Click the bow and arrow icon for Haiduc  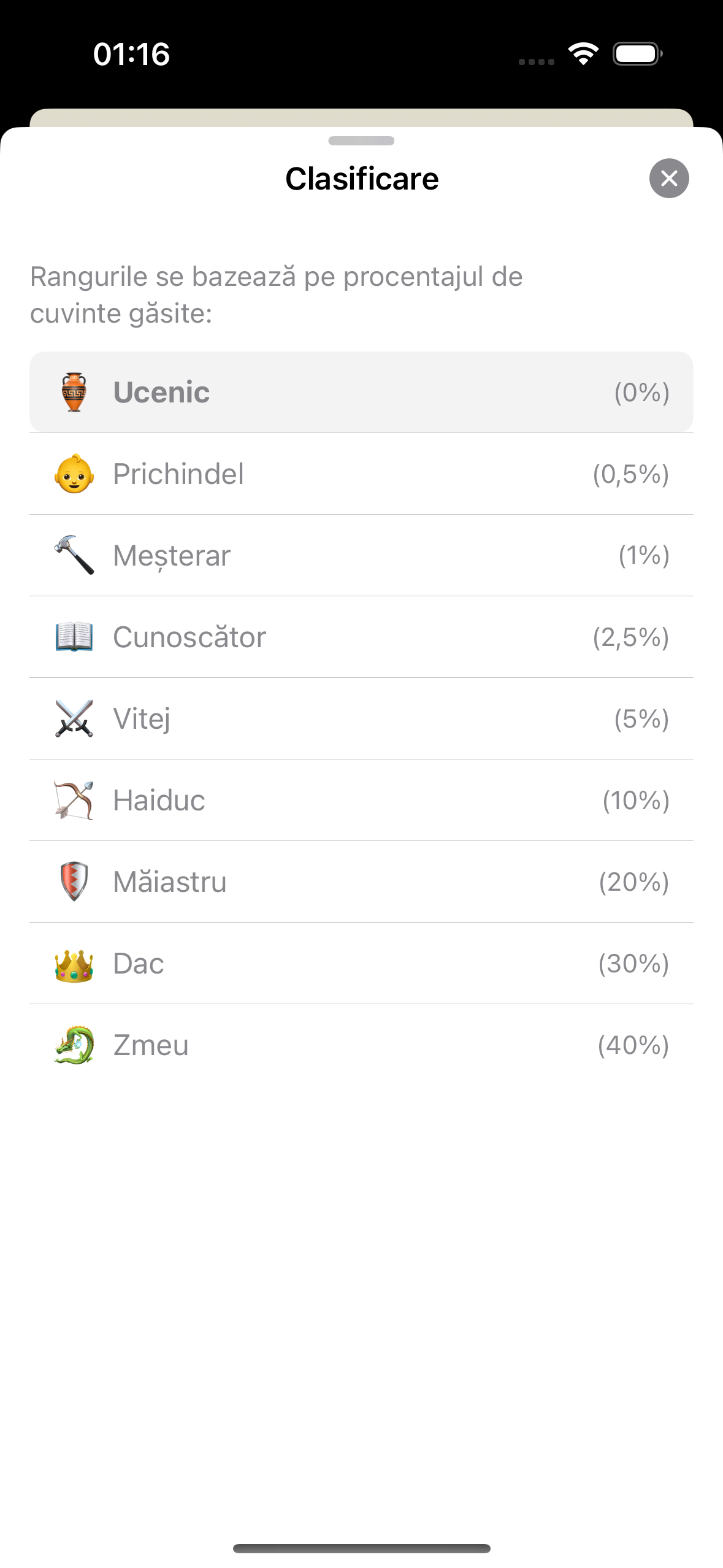coord(74,800)
